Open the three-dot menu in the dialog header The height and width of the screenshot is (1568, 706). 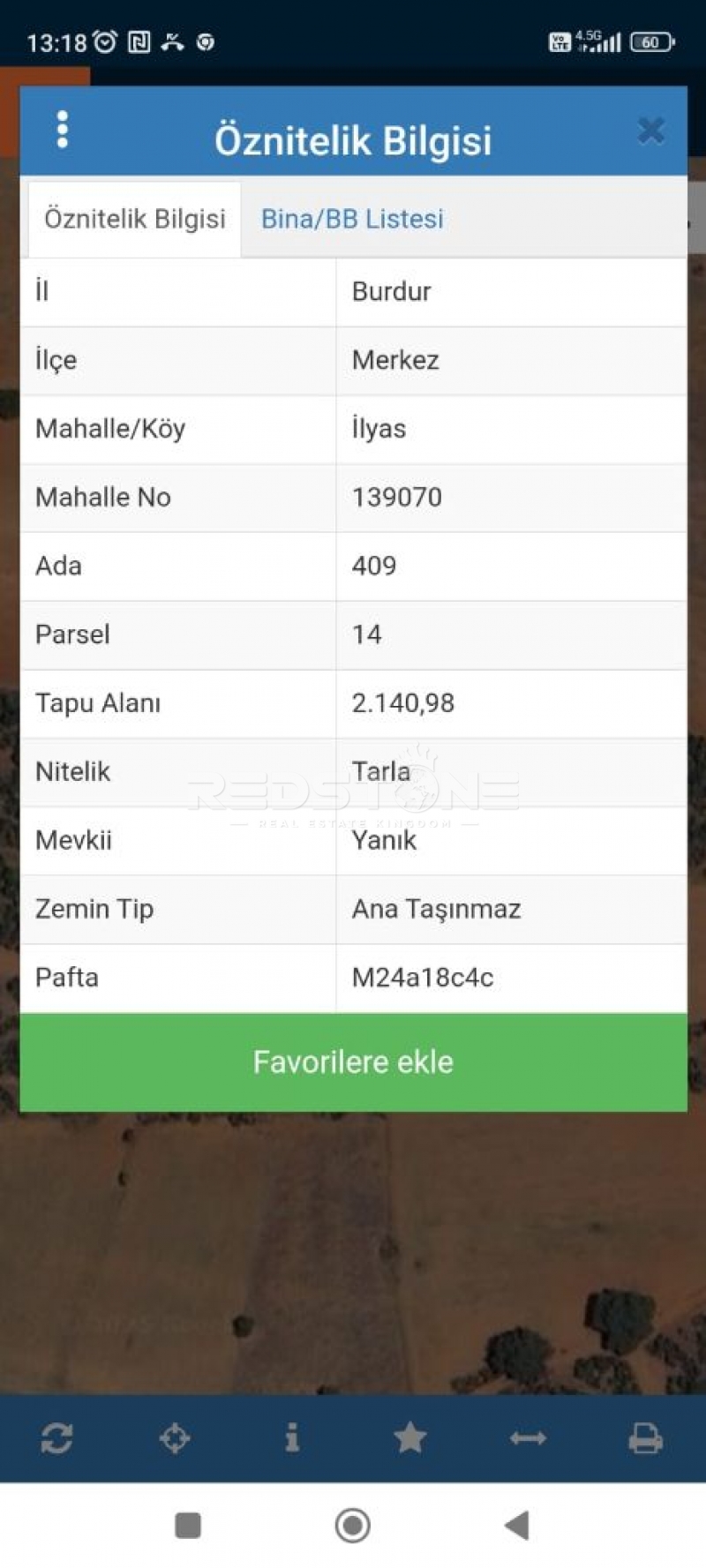click(x=62, y=130)
